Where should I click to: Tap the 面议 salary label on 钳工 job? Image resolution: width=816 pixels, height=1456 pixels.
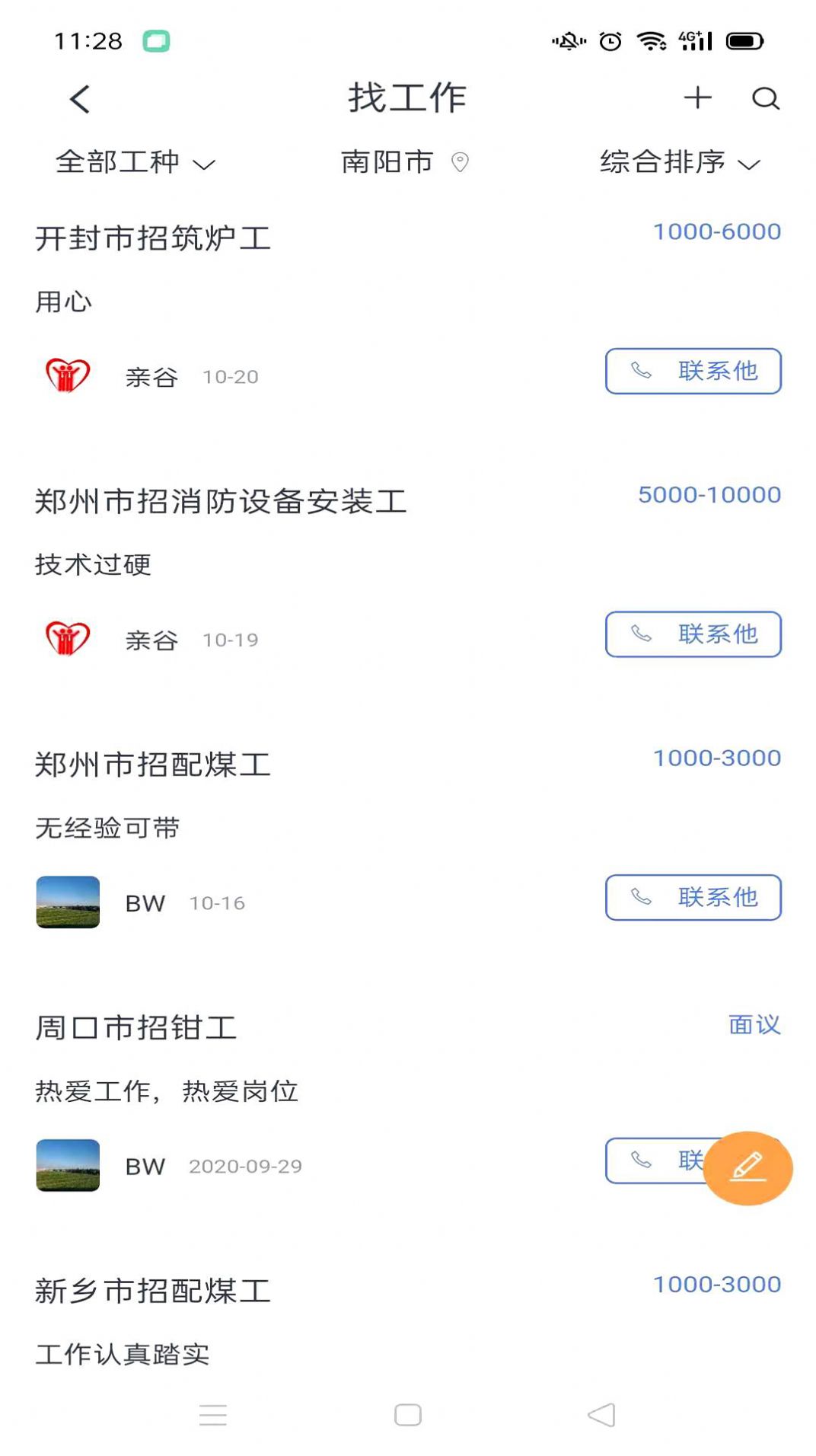tap(755, 1025)
